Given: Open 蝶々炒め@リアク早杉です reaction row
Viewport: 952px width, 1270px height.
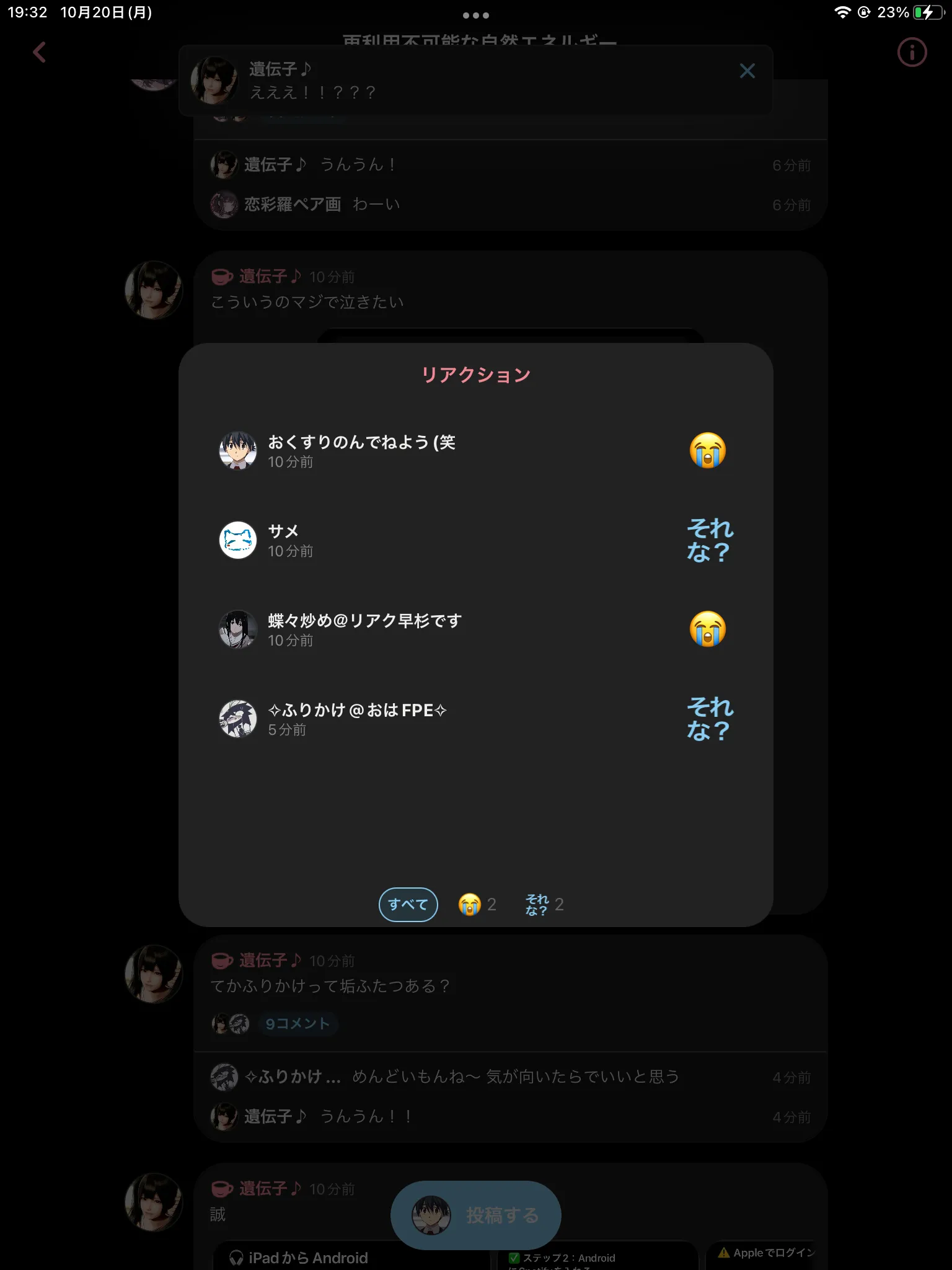Looking at the screenshot, I should 364,629.
